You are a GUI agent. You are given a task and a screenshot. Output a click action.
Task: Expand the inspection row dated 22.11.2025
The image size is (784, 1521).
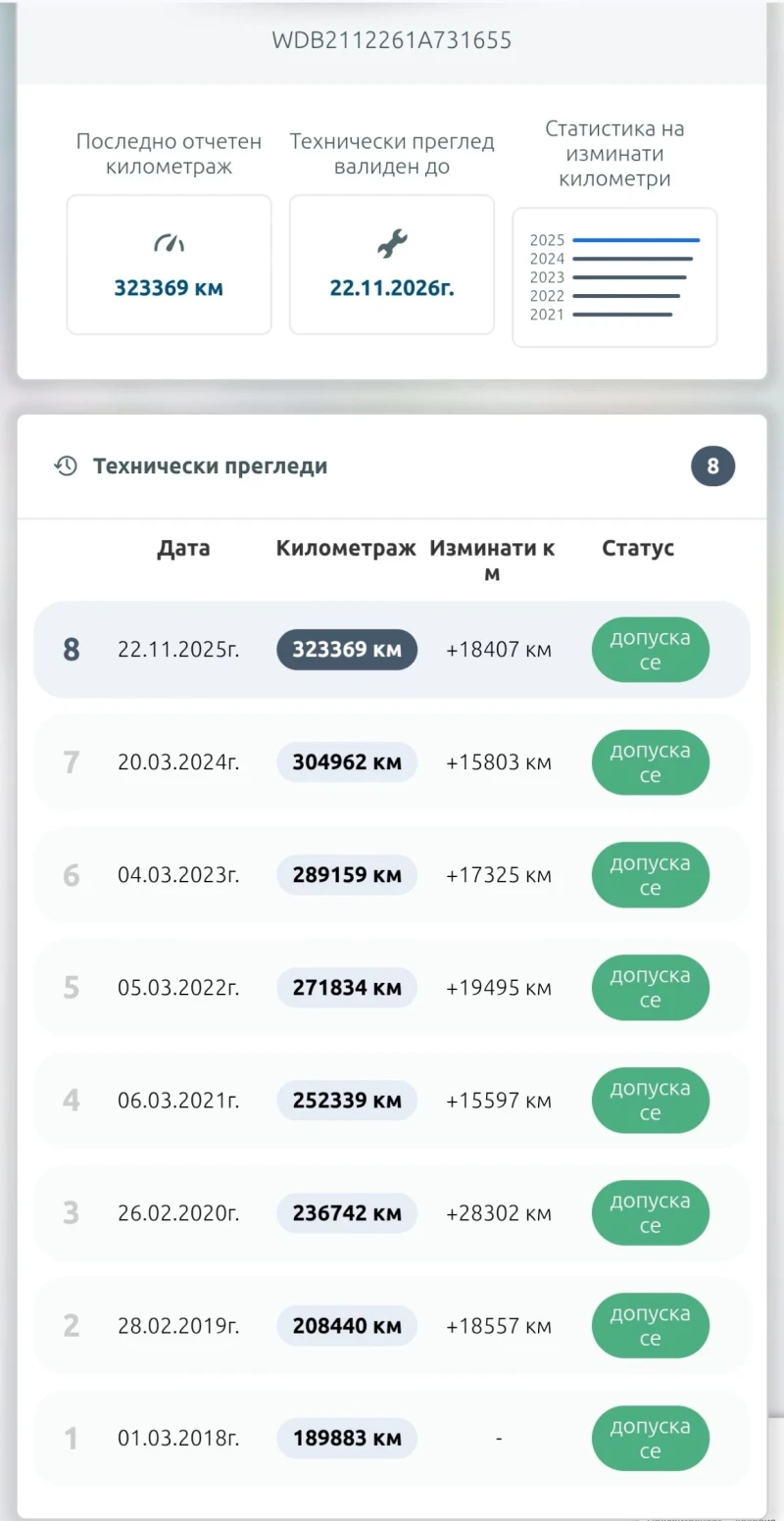click(x=392, y=649)
